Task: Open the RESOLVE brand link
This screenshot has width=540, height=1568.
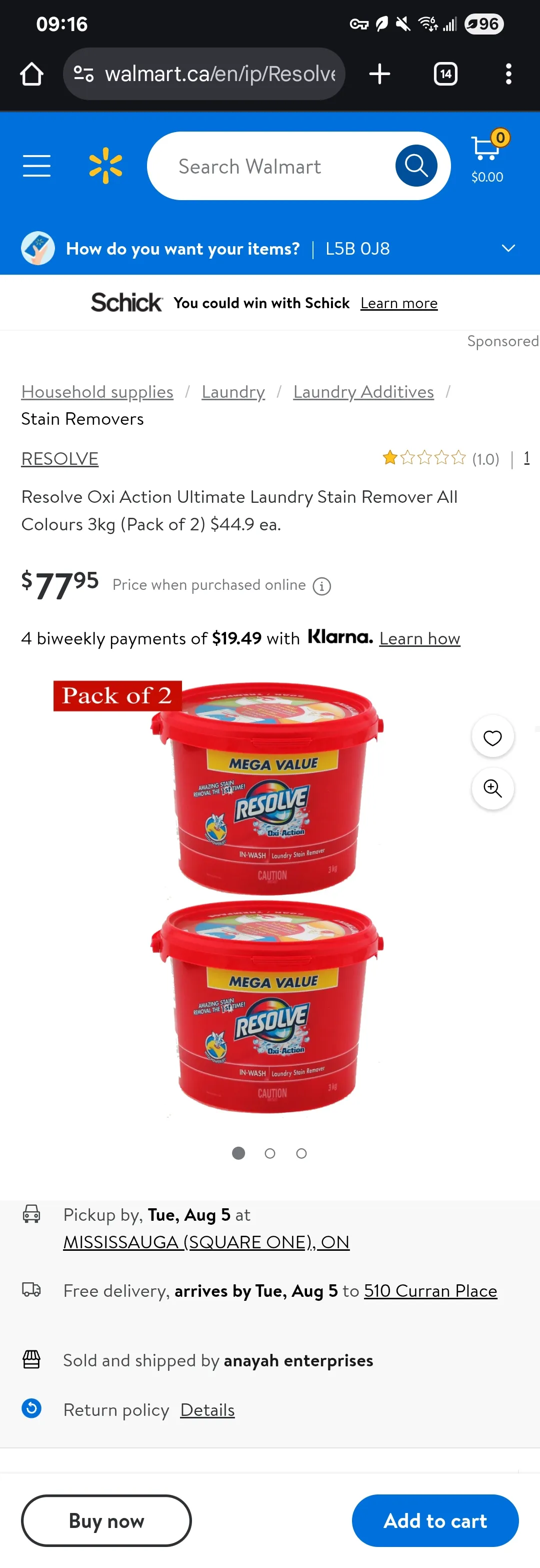Action: pos(59,459)
